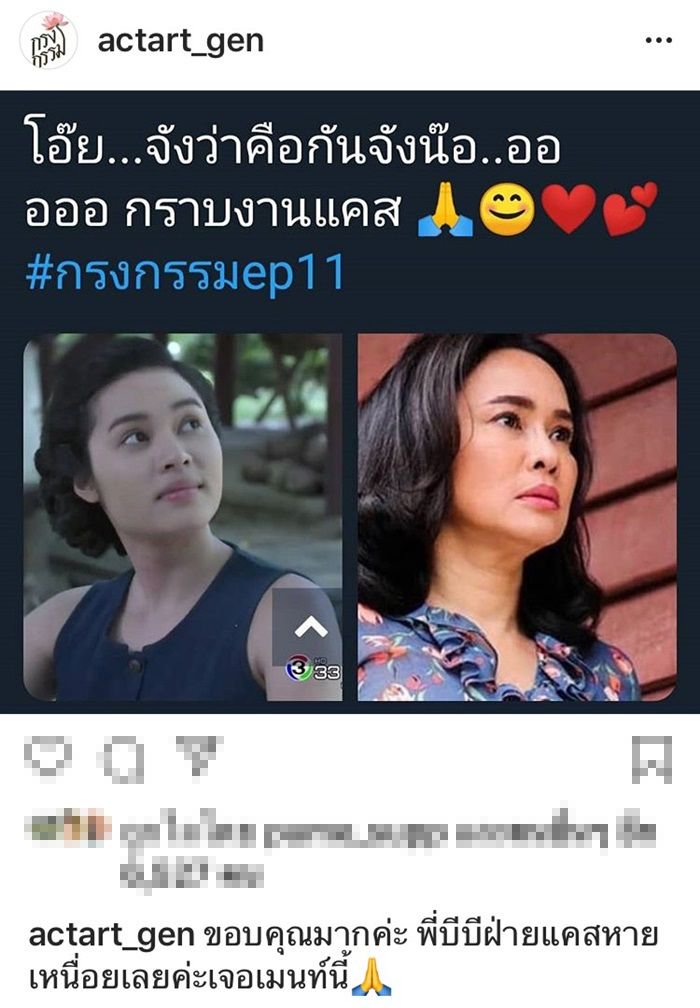This screenshot has width=700, height=1008.
Task: Tap the actart_gen profile avatar
Action: click(48, 42)
